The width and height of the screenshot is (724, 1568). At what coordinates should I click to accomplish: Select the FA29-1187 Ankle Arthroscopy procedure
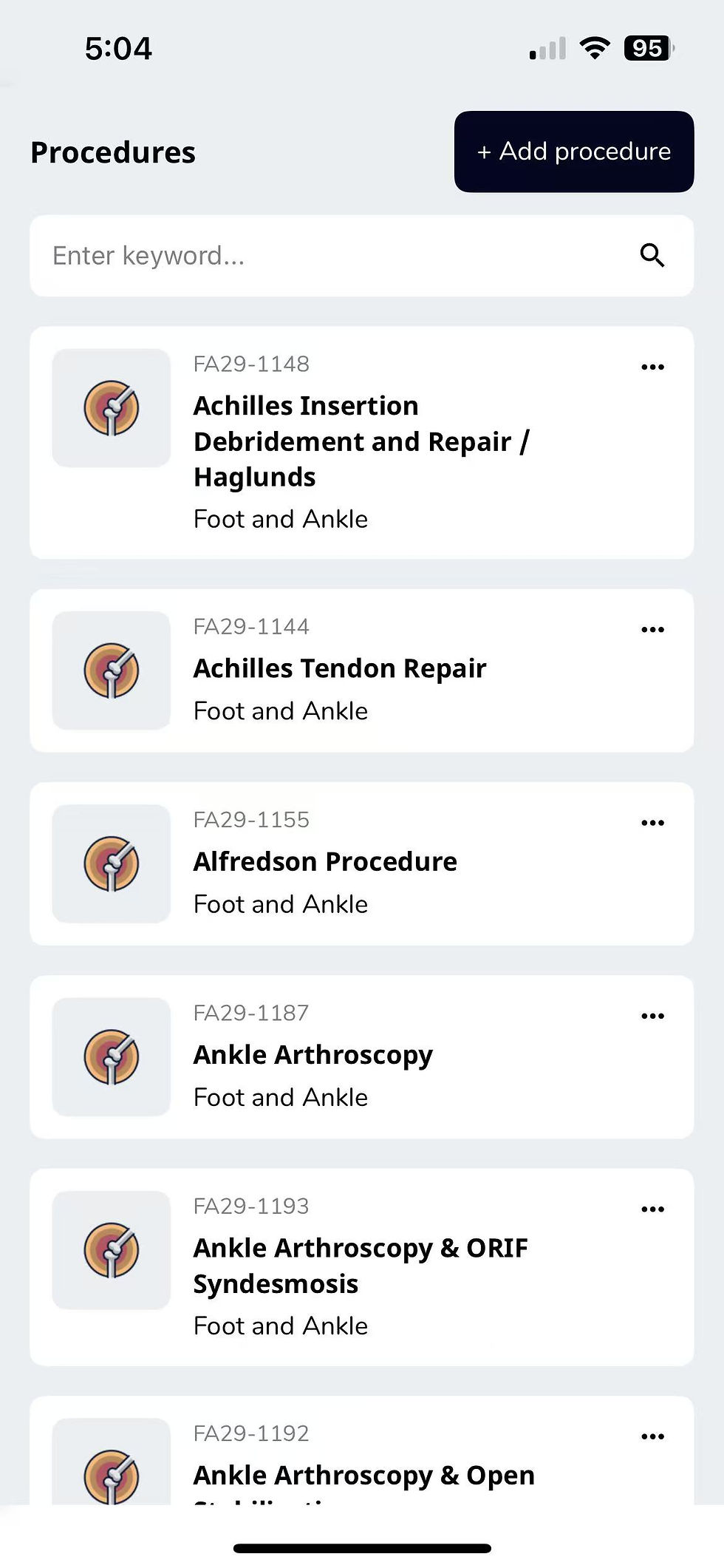coord(313,1055)
